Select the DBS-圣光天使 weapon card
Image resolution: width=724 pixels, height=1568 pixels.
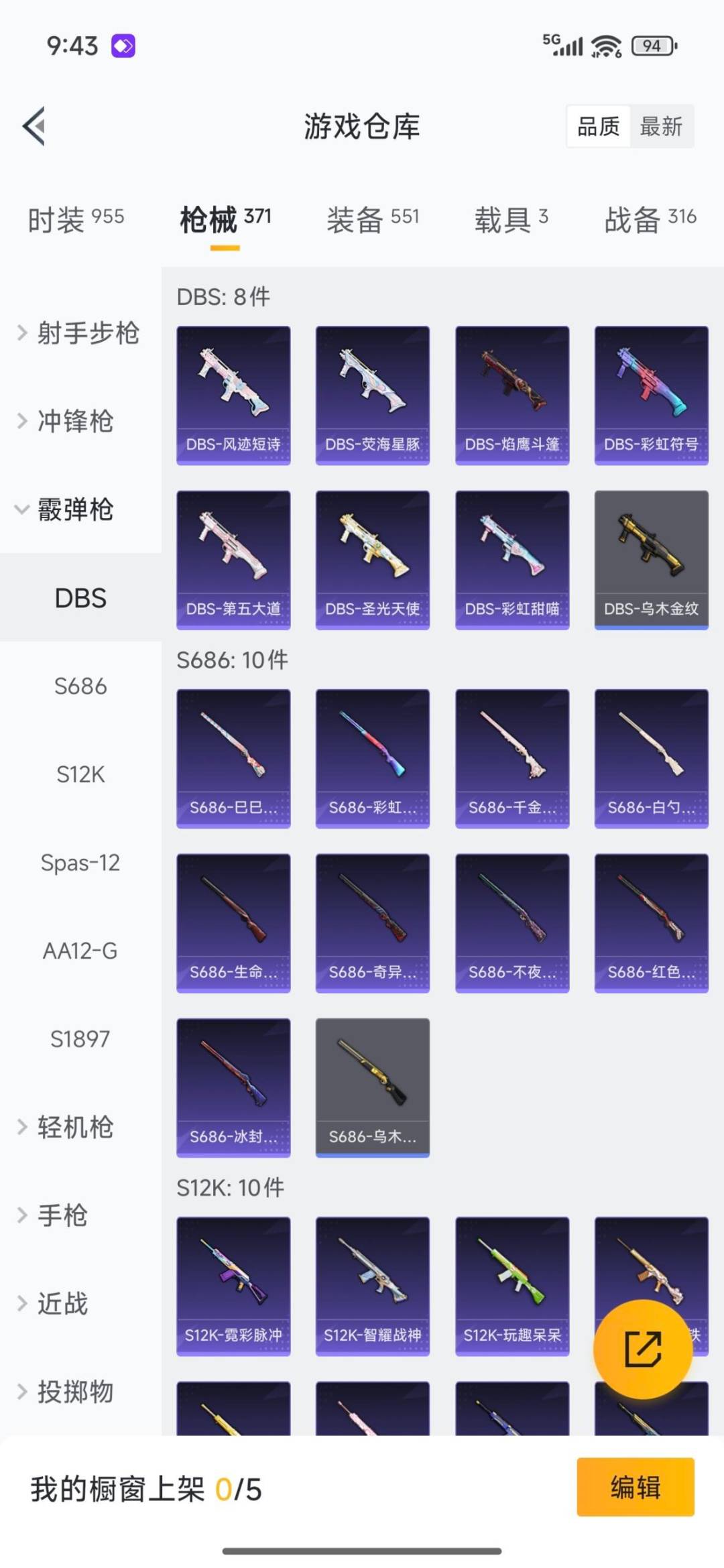click(x=373, y=558)
